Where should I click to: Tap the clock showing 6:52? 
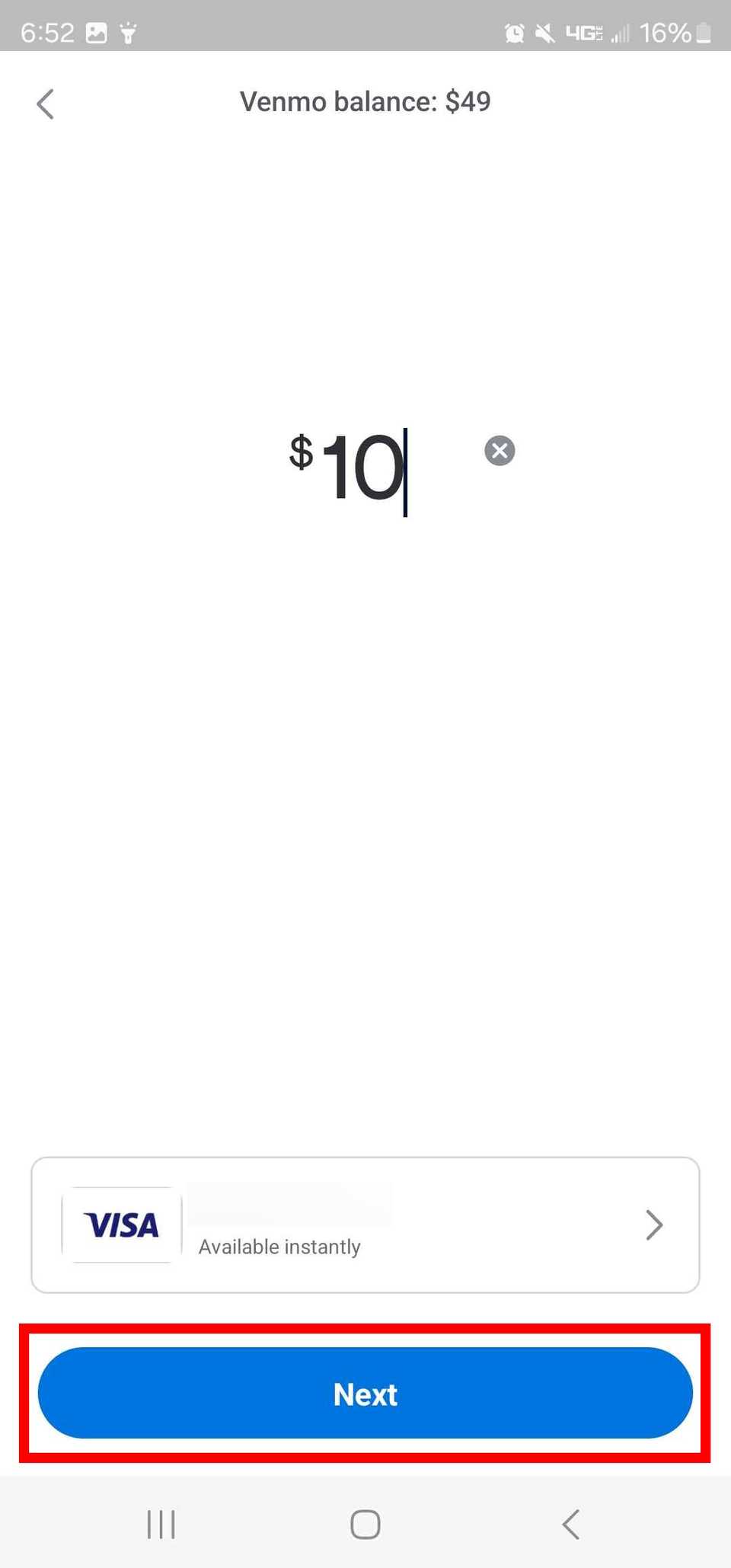point(46,31)
